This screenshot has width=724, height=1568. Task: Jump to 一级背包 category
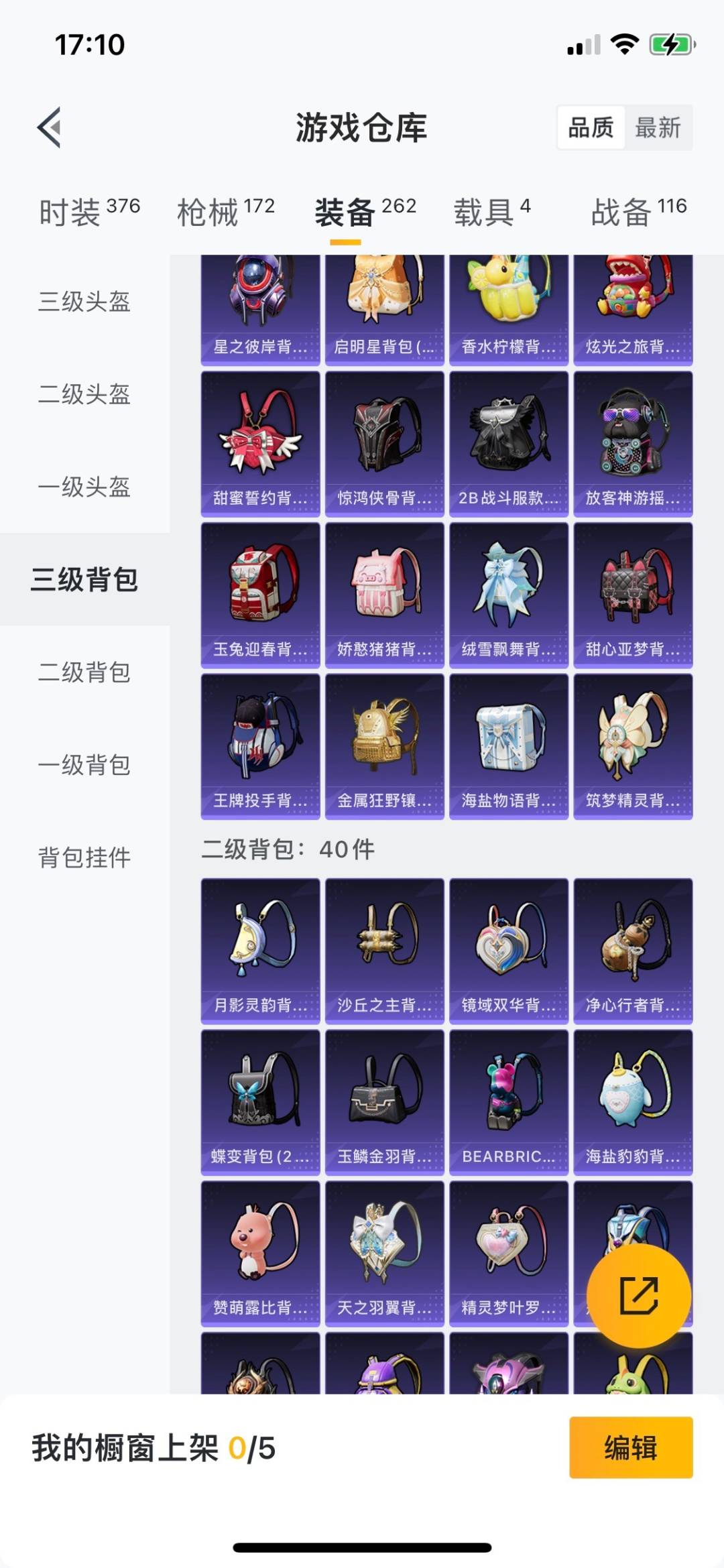tap(84, 764)
